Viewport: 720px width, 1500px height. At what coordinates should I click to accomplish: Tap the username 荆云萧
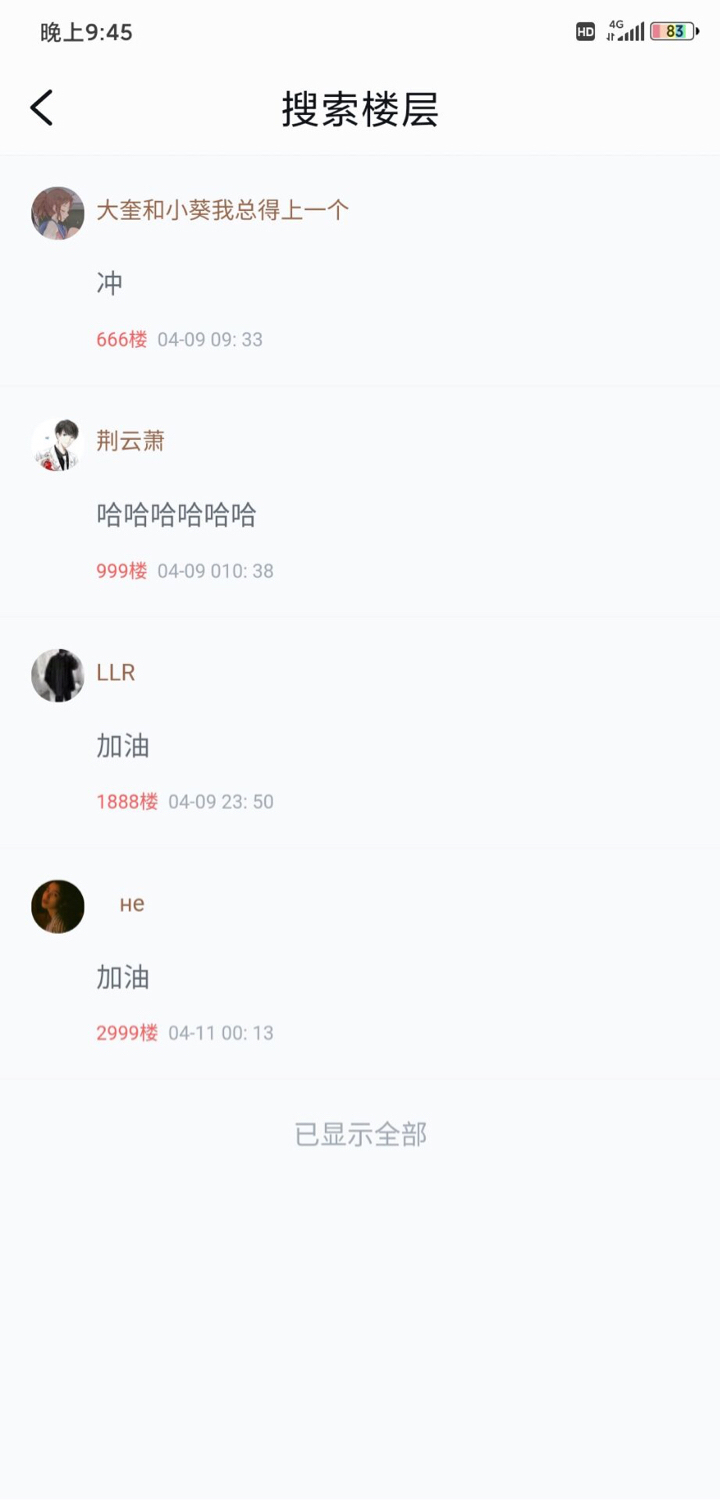(131, 441)
